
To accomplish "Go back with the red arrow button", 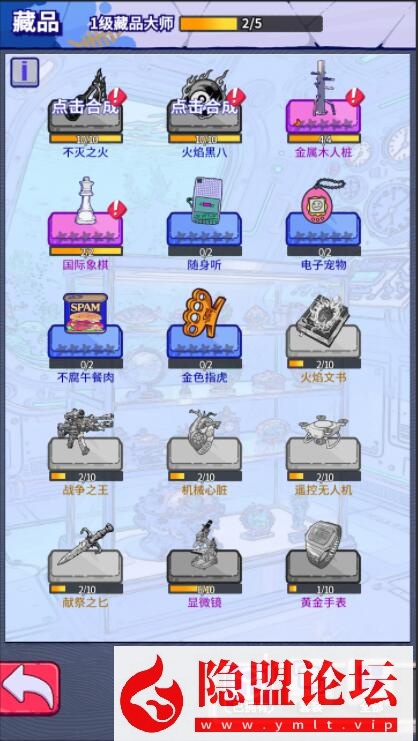I will [30, 688].
